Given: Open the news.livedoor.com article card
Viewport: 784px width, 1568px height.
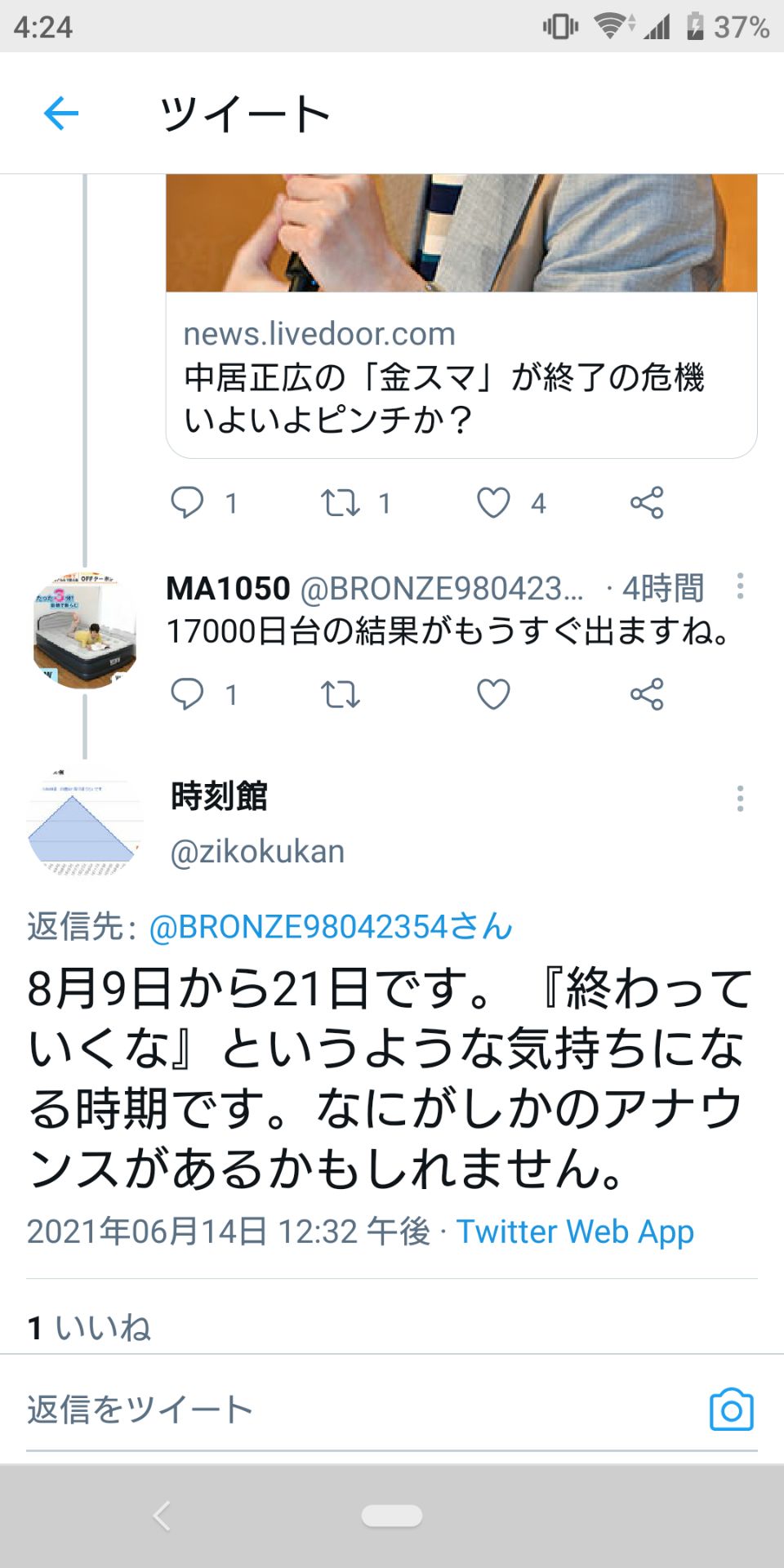Looking at the screenshot, I should (461, 376).
